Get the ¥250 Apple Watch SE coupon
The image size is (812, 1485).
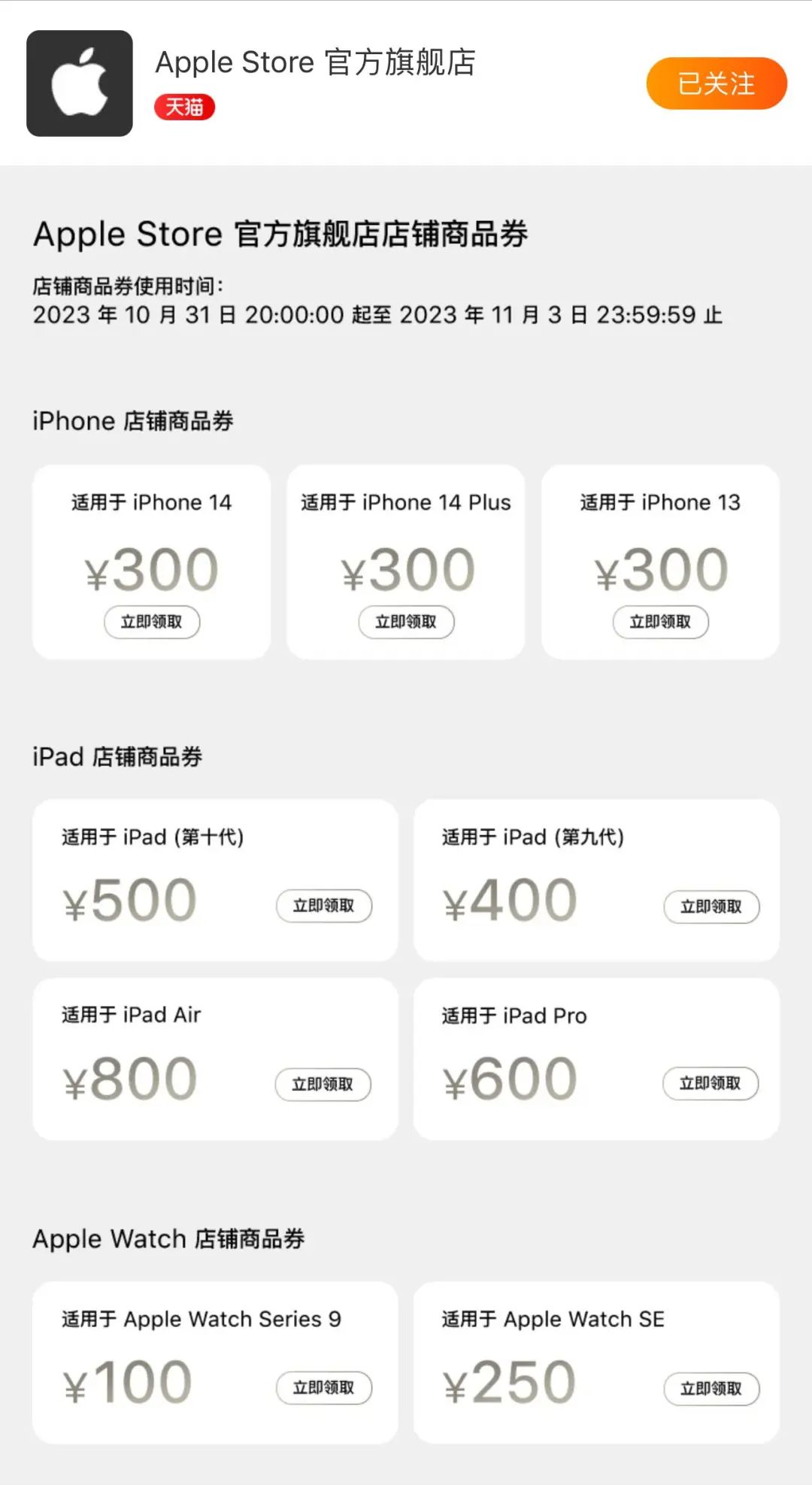coord(710,1389)
